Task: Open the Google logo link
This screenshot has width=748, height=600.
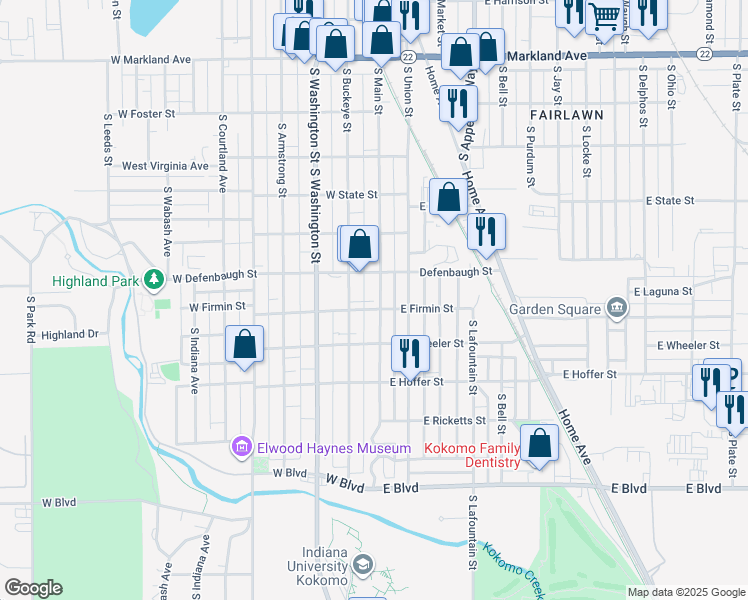Action: [33, 587]
